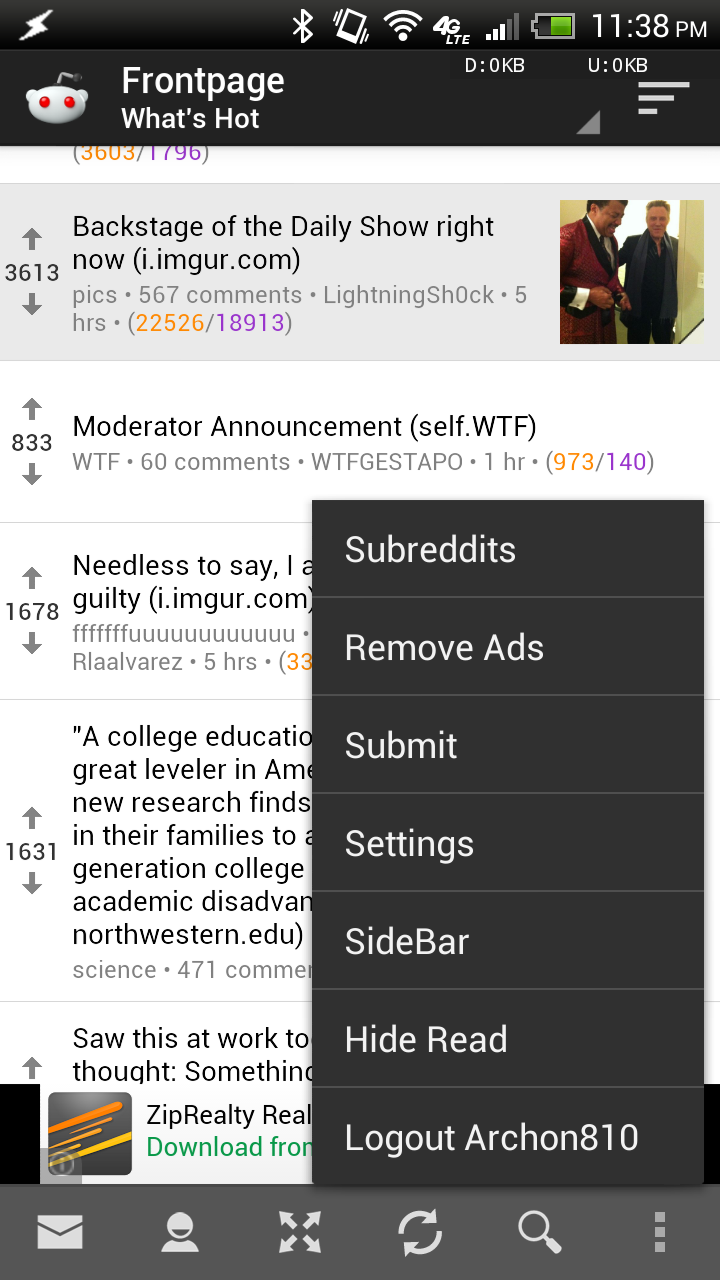Downvote the Moderator Announcement post
This screenshot has width=720, height=1280.
32,475
